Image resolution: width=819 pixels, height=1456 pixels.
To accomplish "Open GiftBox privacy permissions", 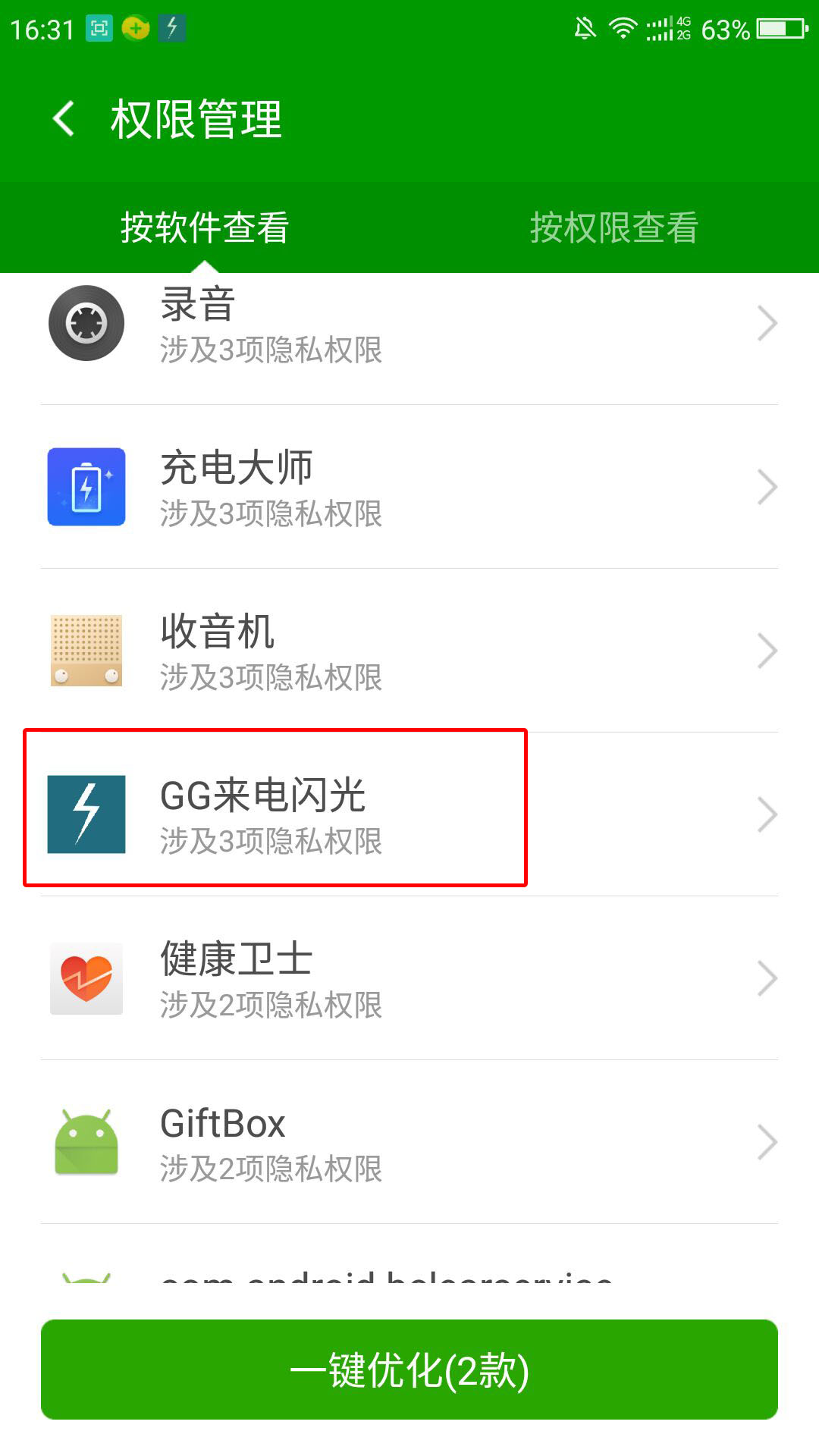I will point(409,1142).
